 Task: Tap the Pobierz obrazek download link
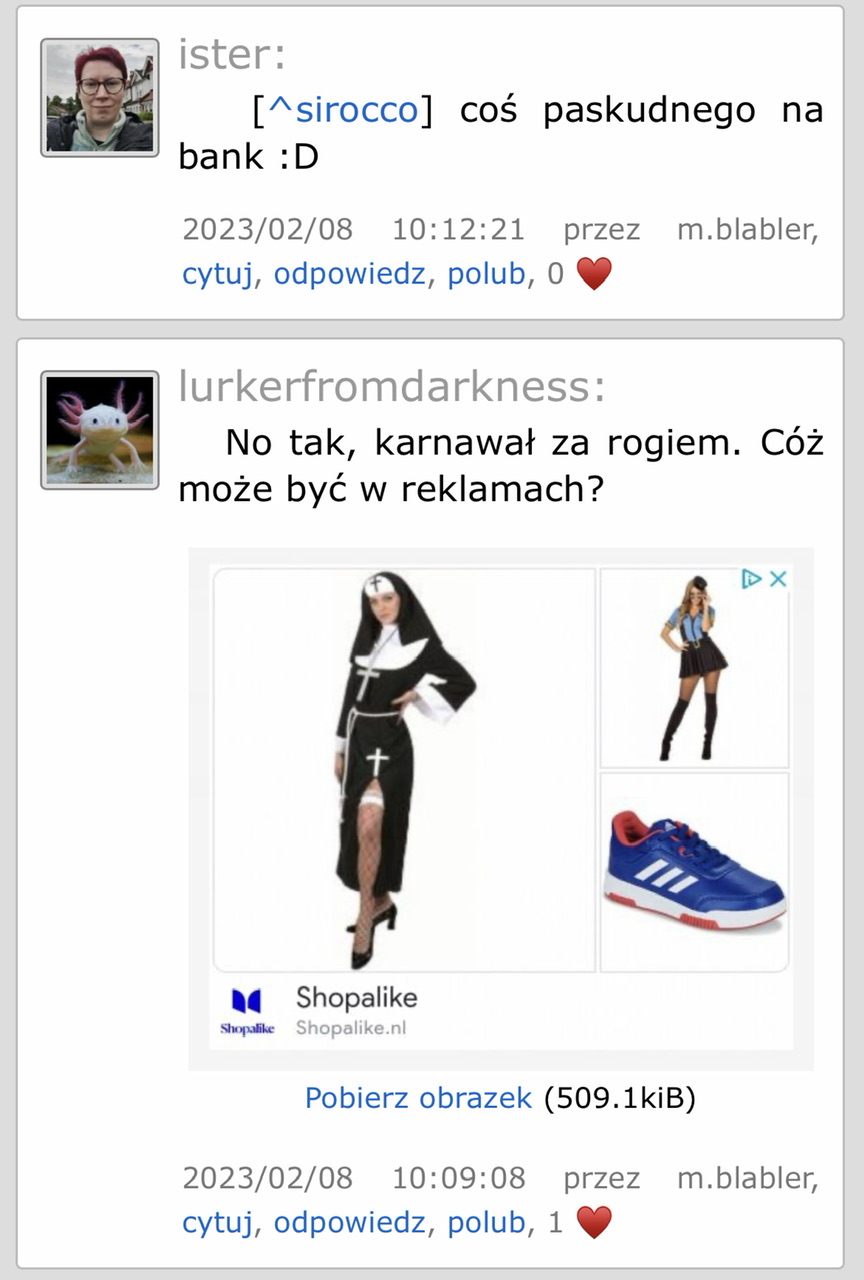point(418,1098)
